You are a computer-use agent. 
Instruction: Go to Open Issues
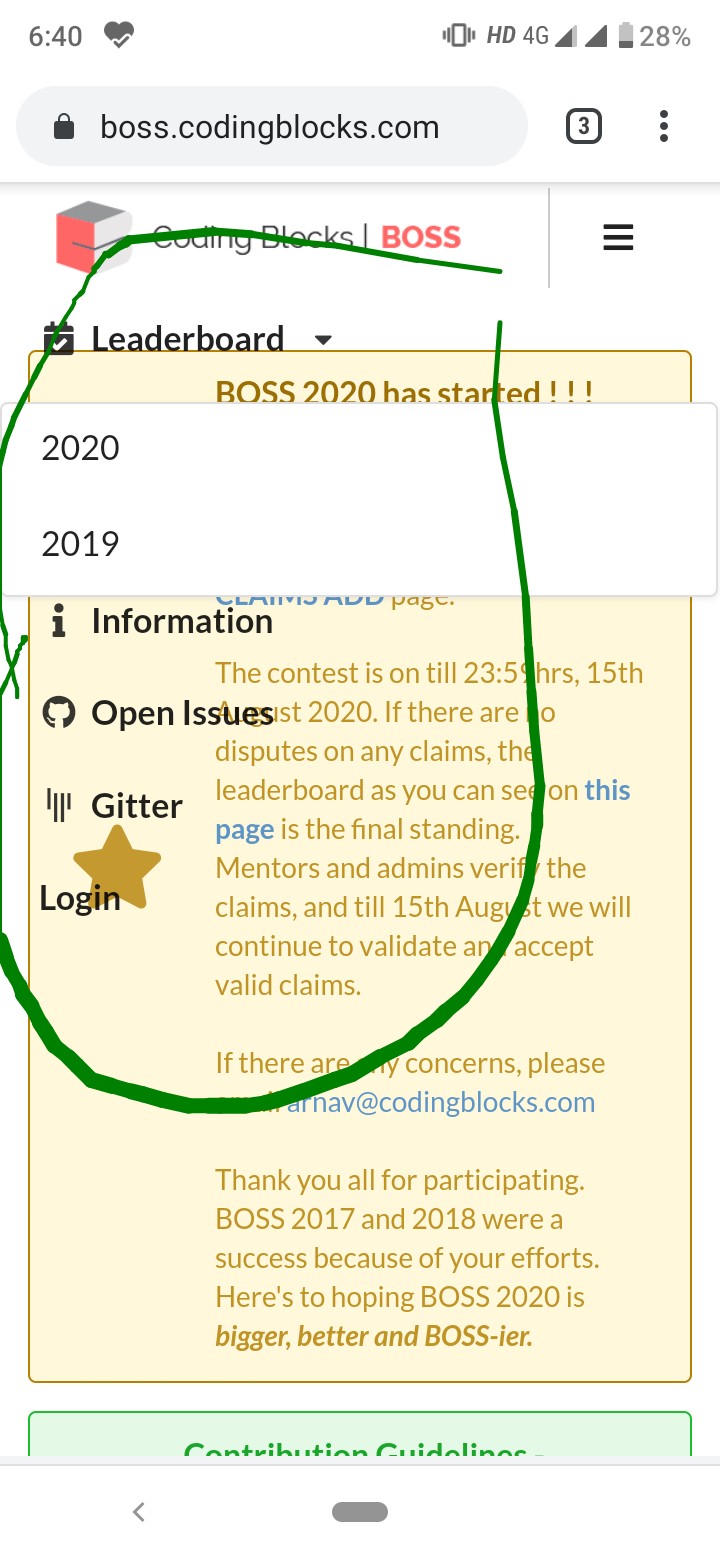(x=181, y=713)
